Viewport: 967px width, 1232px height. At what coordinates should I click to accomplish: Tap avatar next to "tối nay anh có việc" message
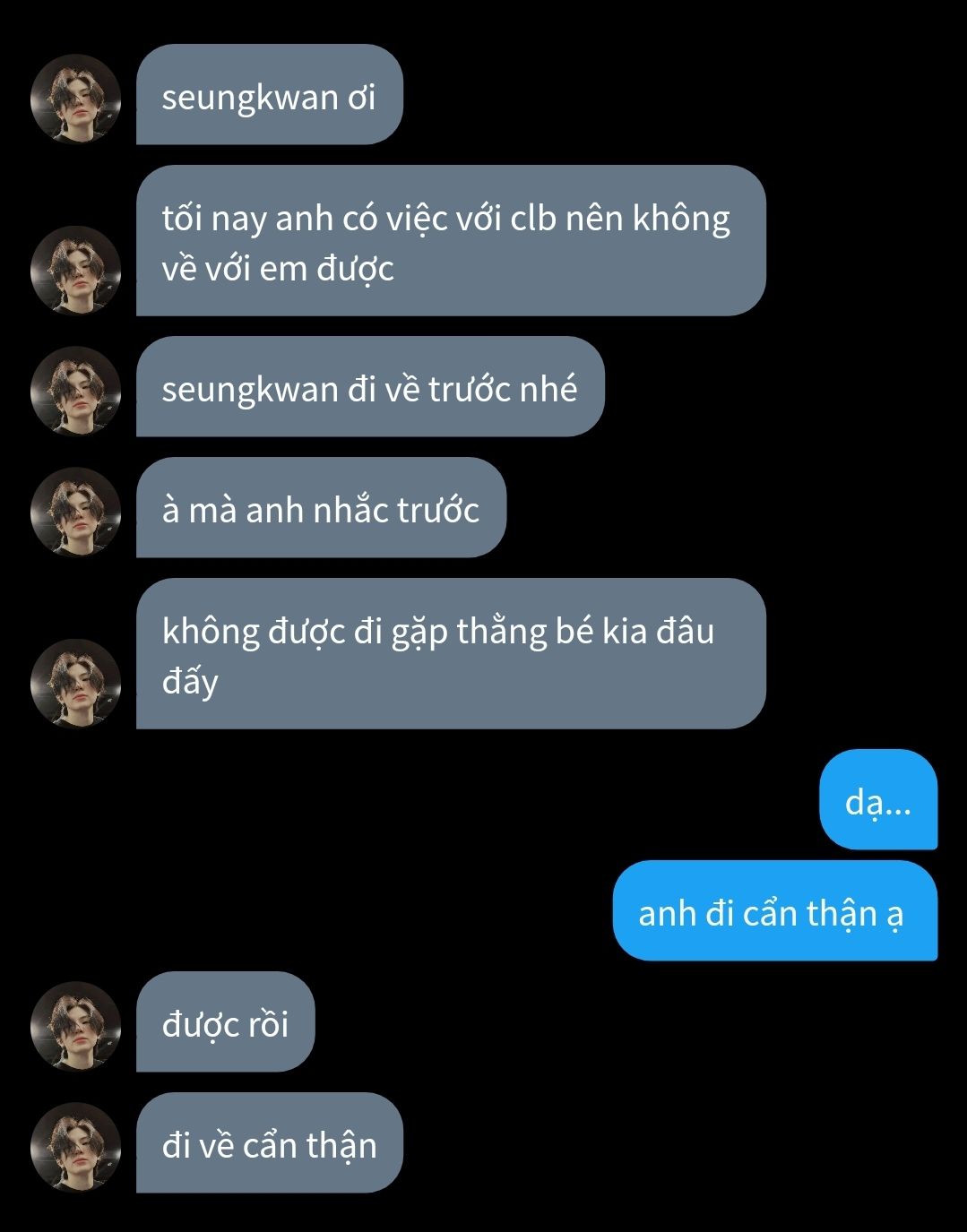tap(76, 270)
